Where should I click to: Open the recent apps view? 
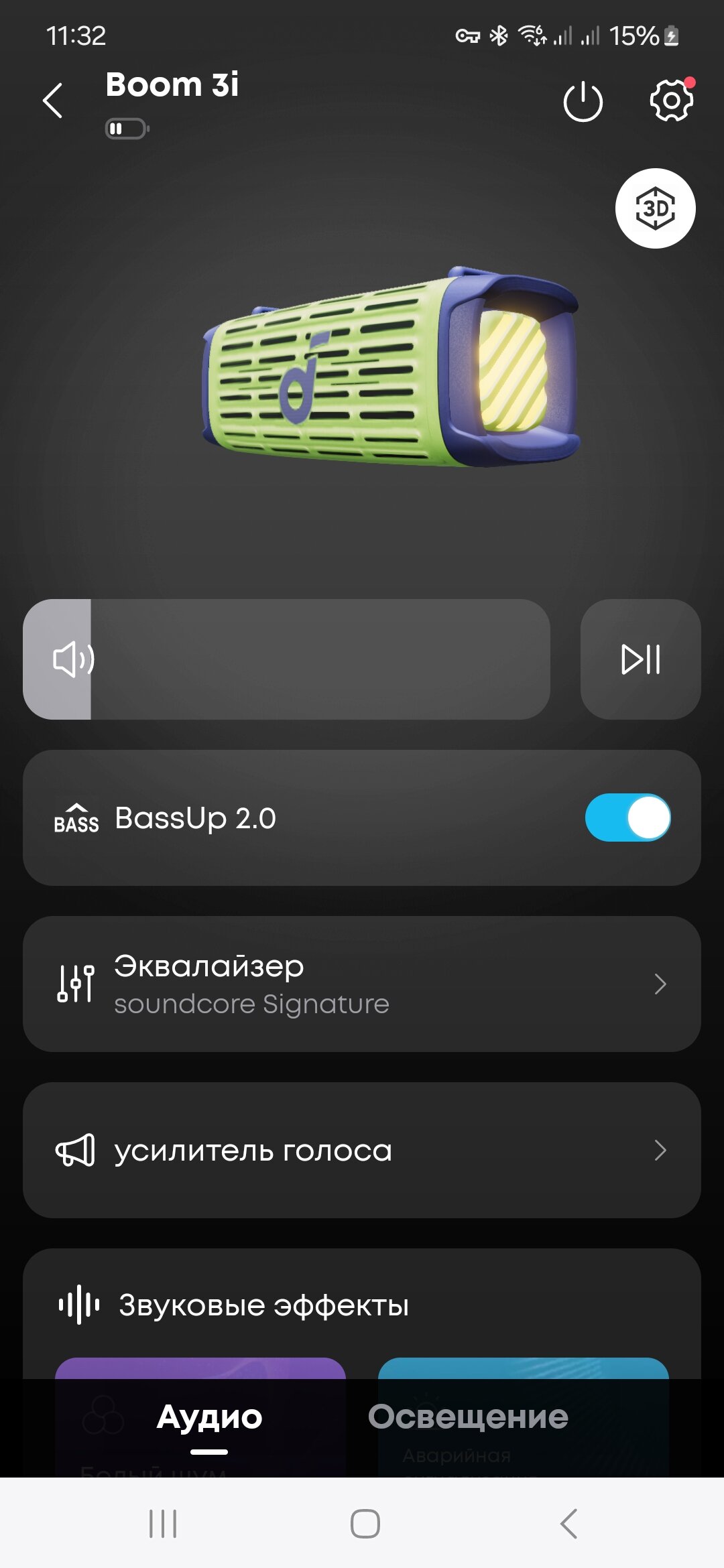[x=163, y=1524]
